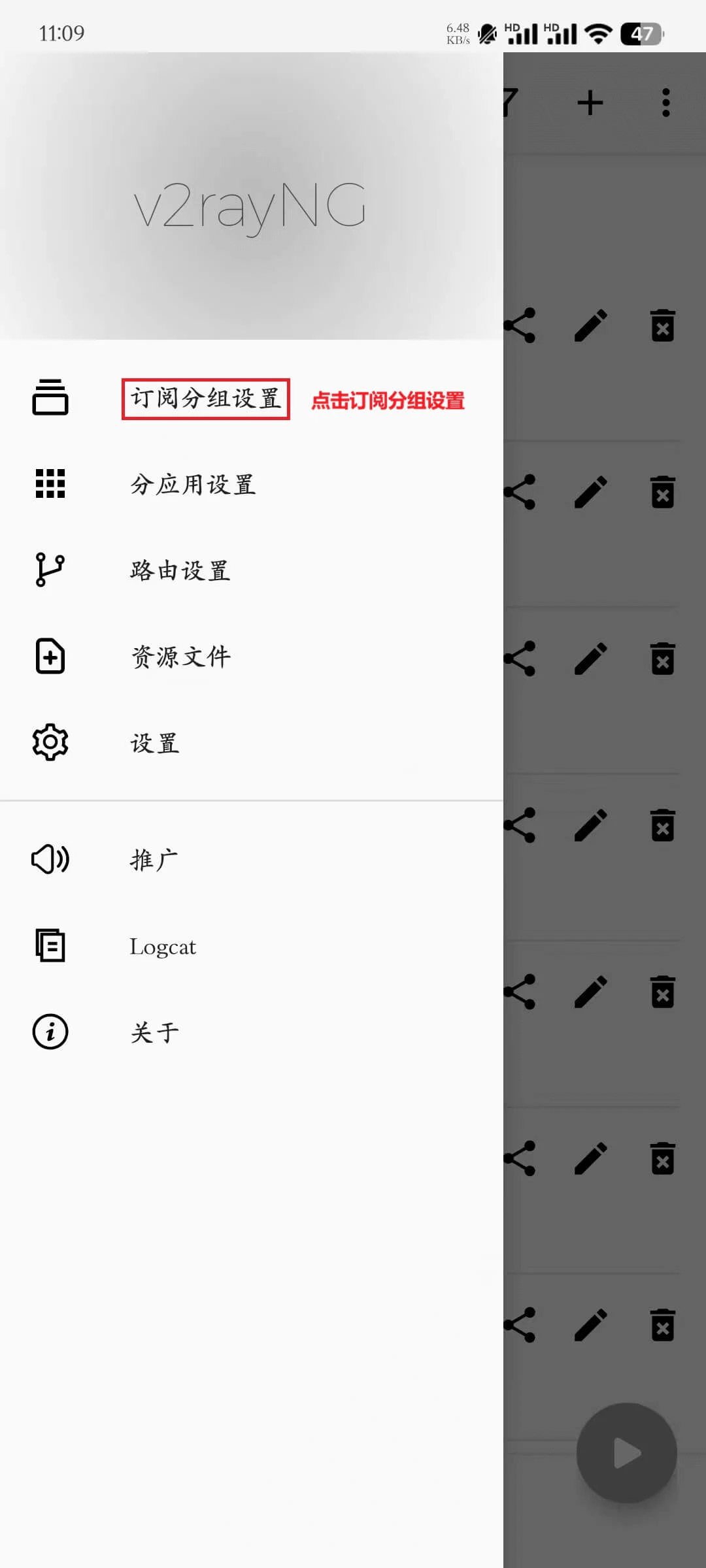The width and height of the screenshot is (706, 1568).
Task: Open 订阅分组设置 from the drawer
Action: point(205,399)
